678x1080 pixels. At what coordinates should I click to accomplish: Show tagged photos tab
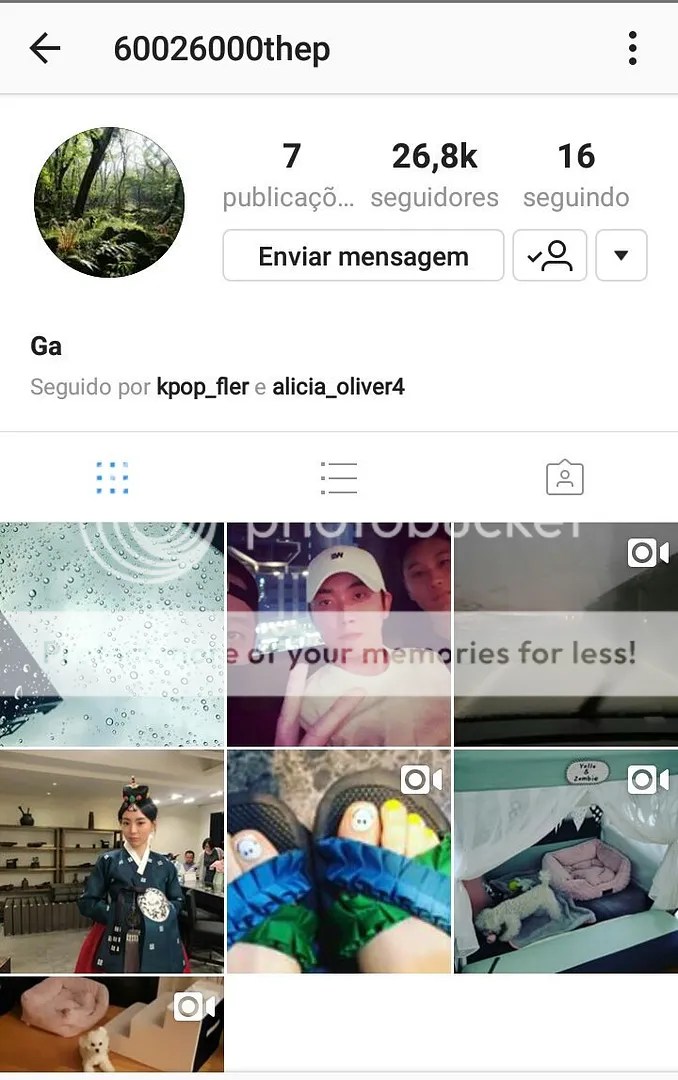point(565,478)
